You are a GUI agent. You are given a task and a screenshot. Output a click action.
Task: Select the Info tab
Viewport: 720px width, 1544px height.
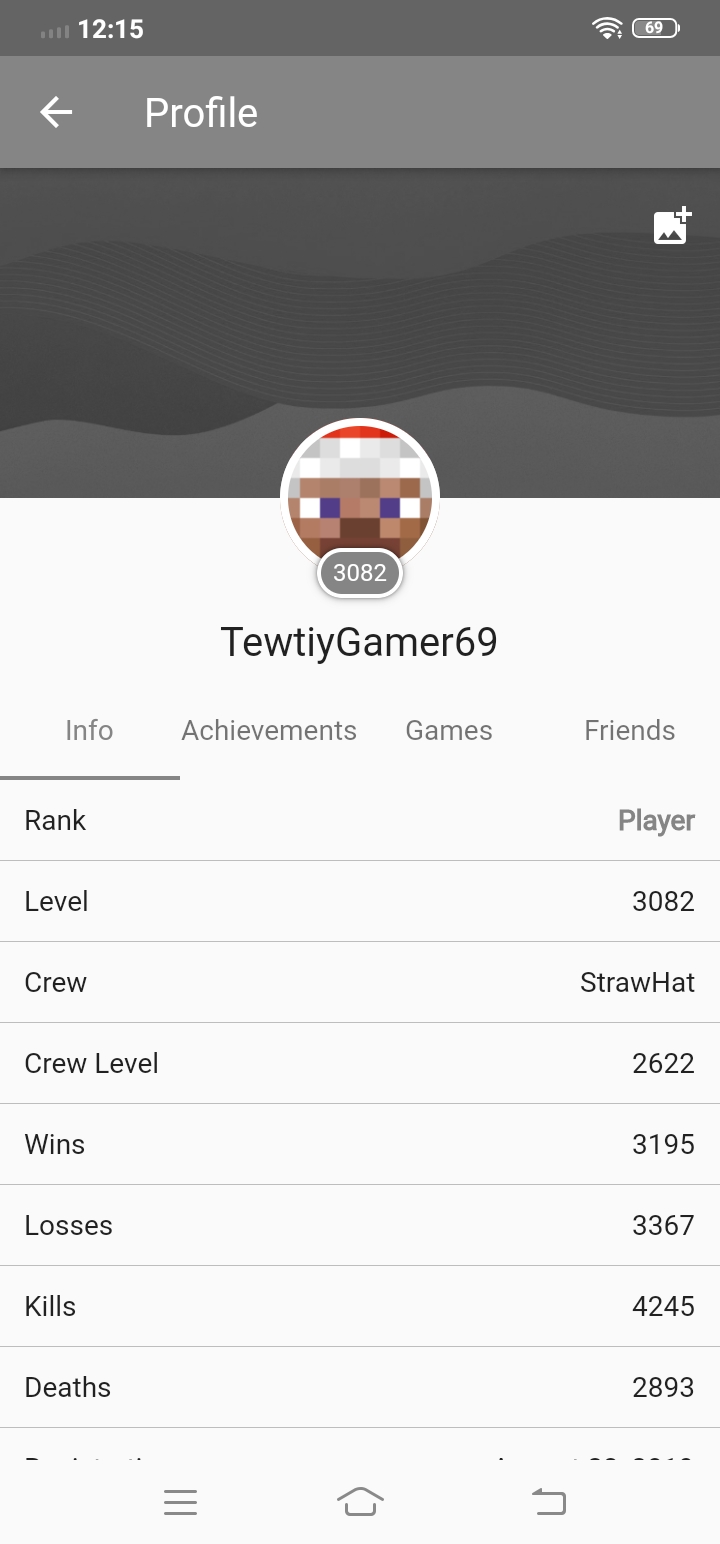(x=90, y=730)
